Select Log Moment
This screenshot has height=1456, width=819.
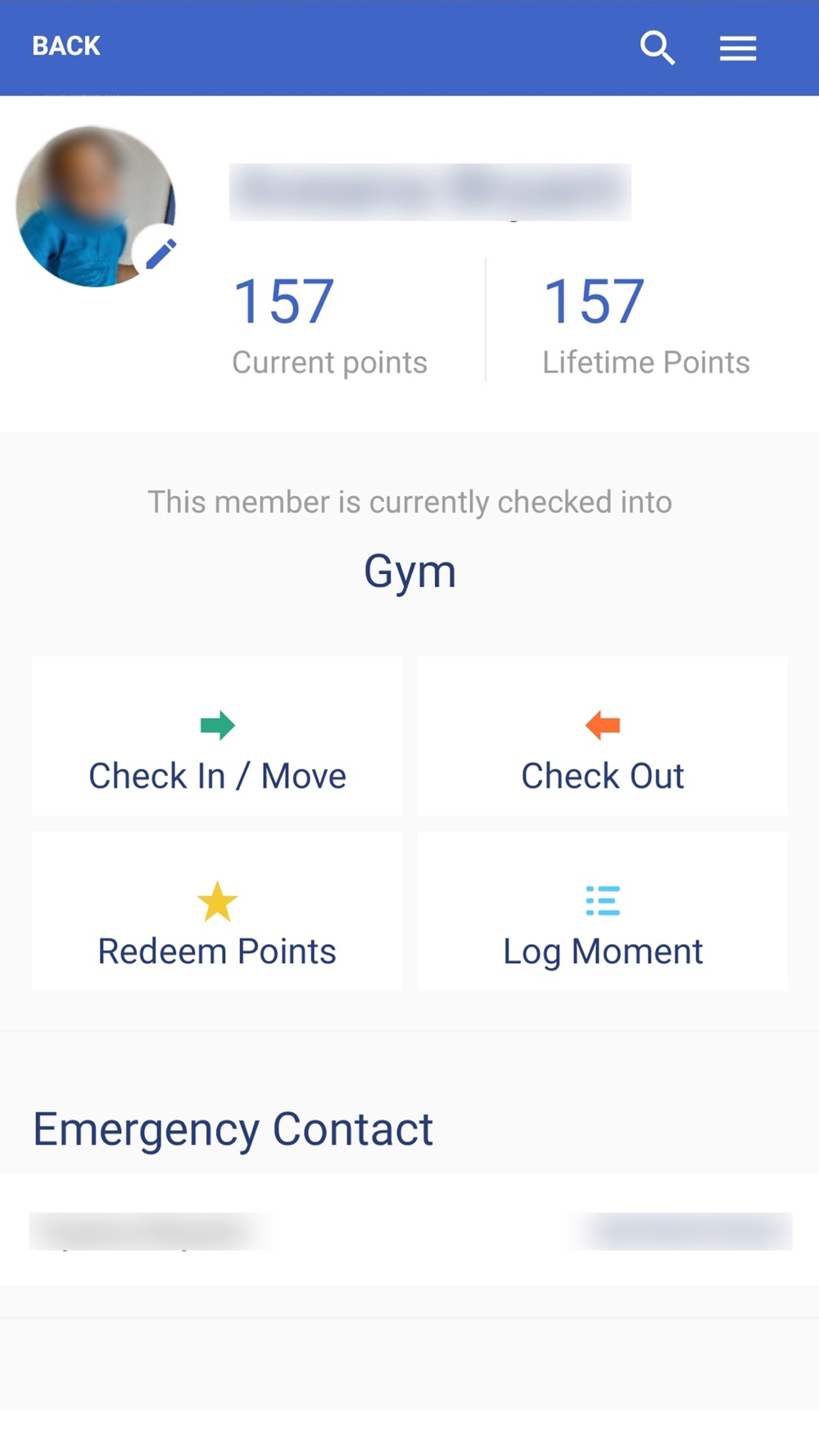[x=603, y=911]
